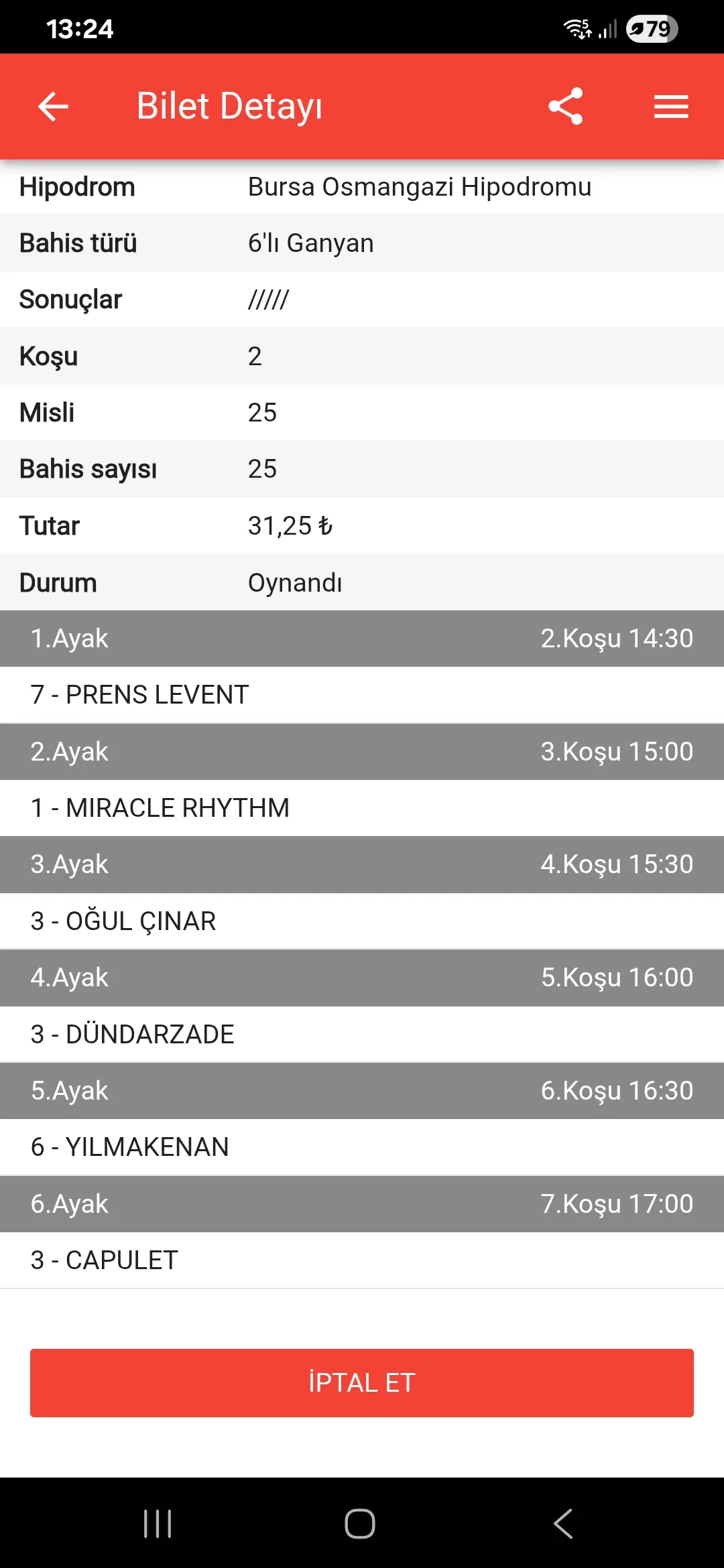724x1568 pixels.
Task: Go back from Bilet Detayı
Action: tap(54, 107)
